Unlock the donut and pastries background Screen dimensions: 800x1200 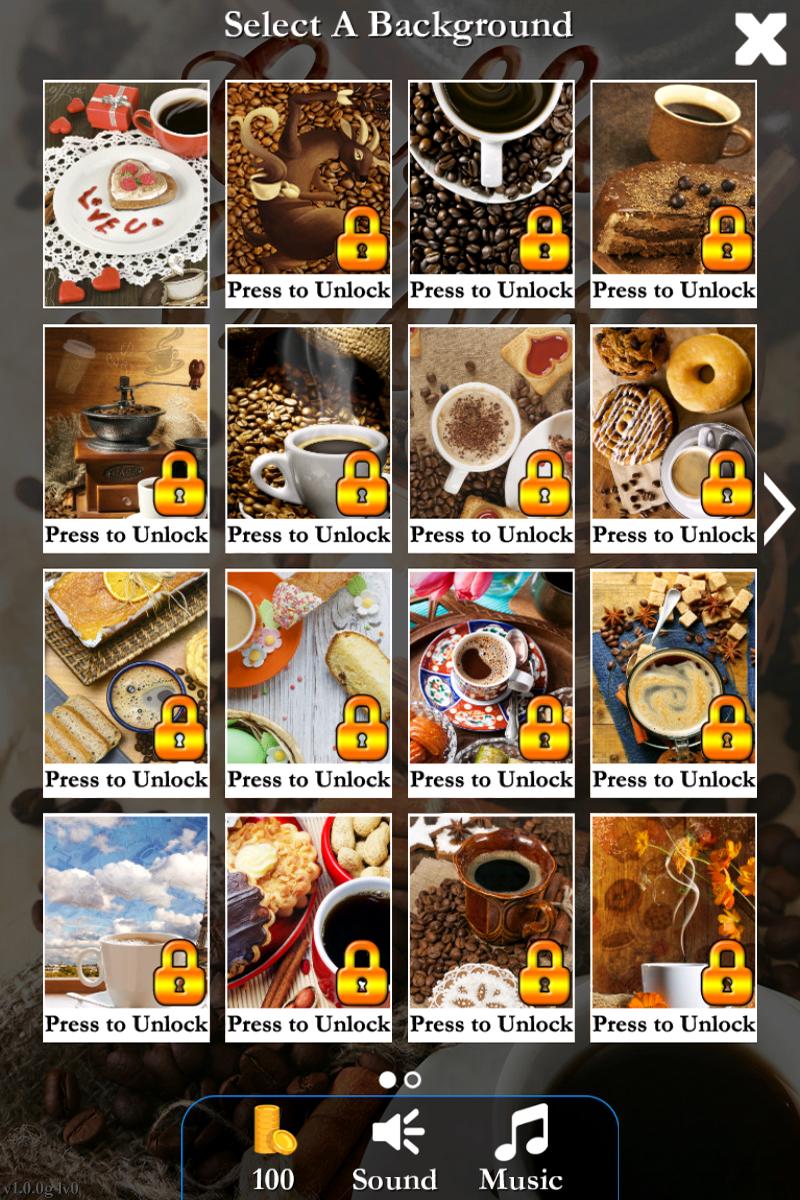673,437
